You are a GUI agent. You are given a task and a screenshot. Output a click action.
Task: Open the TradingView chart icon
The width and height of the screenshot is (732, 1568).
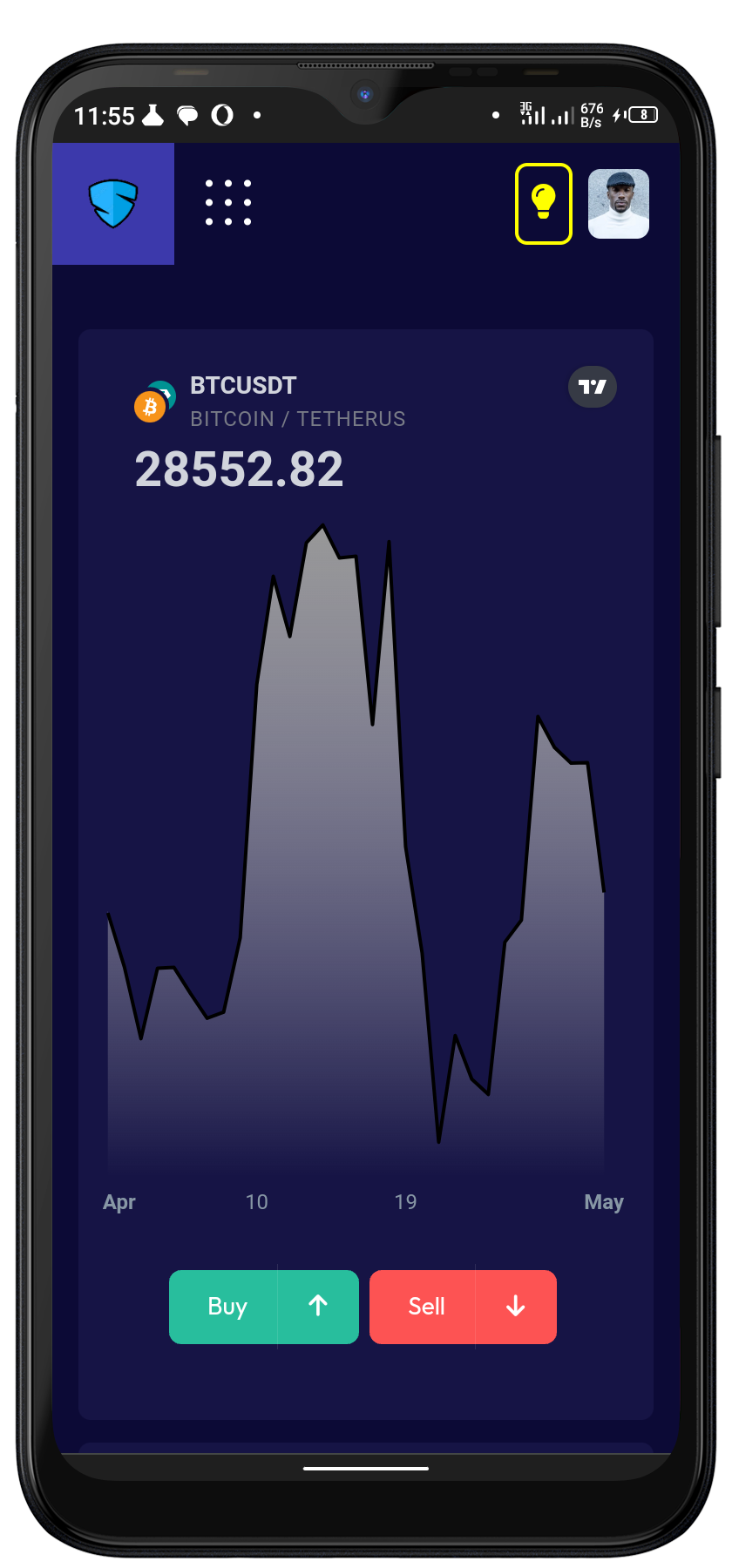point(593,387)
